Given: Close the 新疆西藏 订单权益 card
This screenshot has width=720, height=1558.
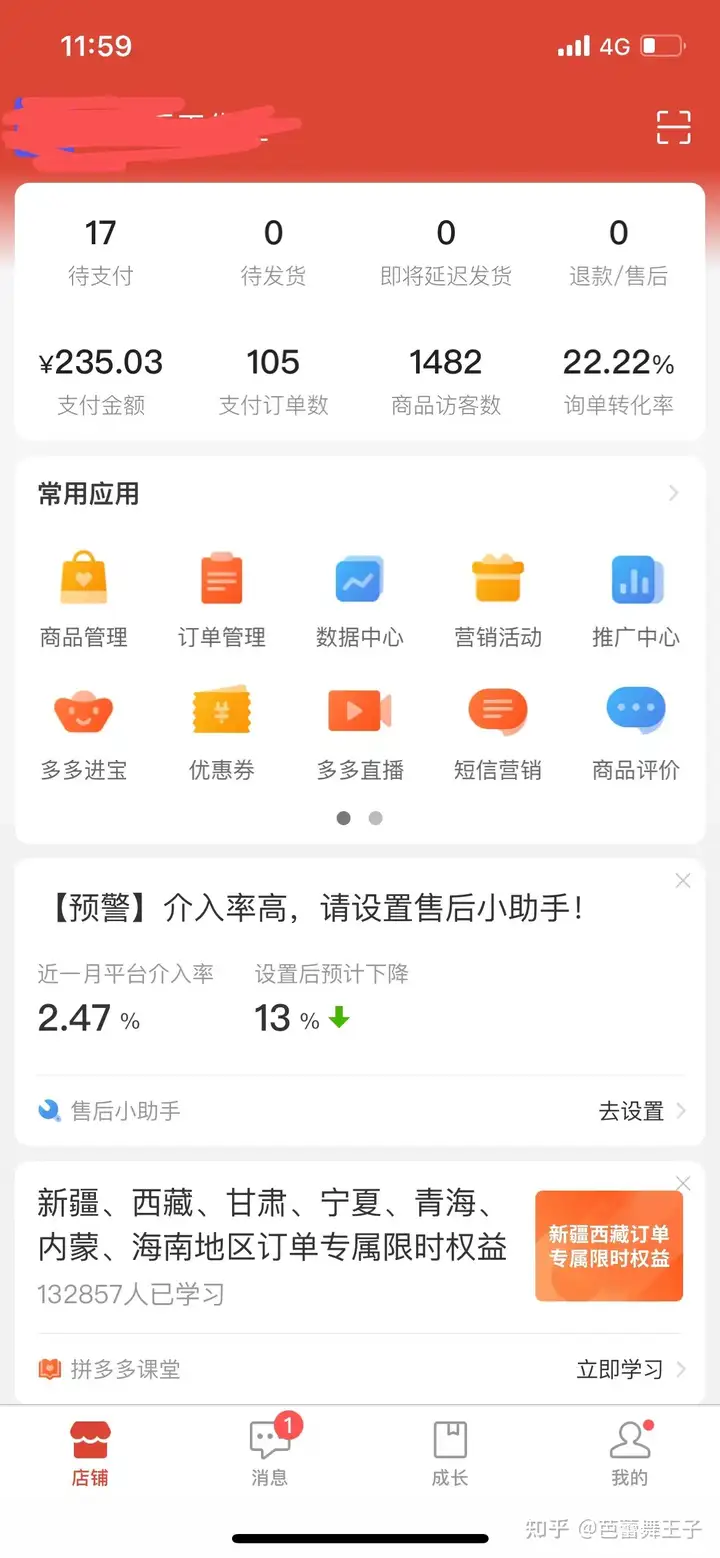Looking at the screenshot, I should click(683, 1184).
